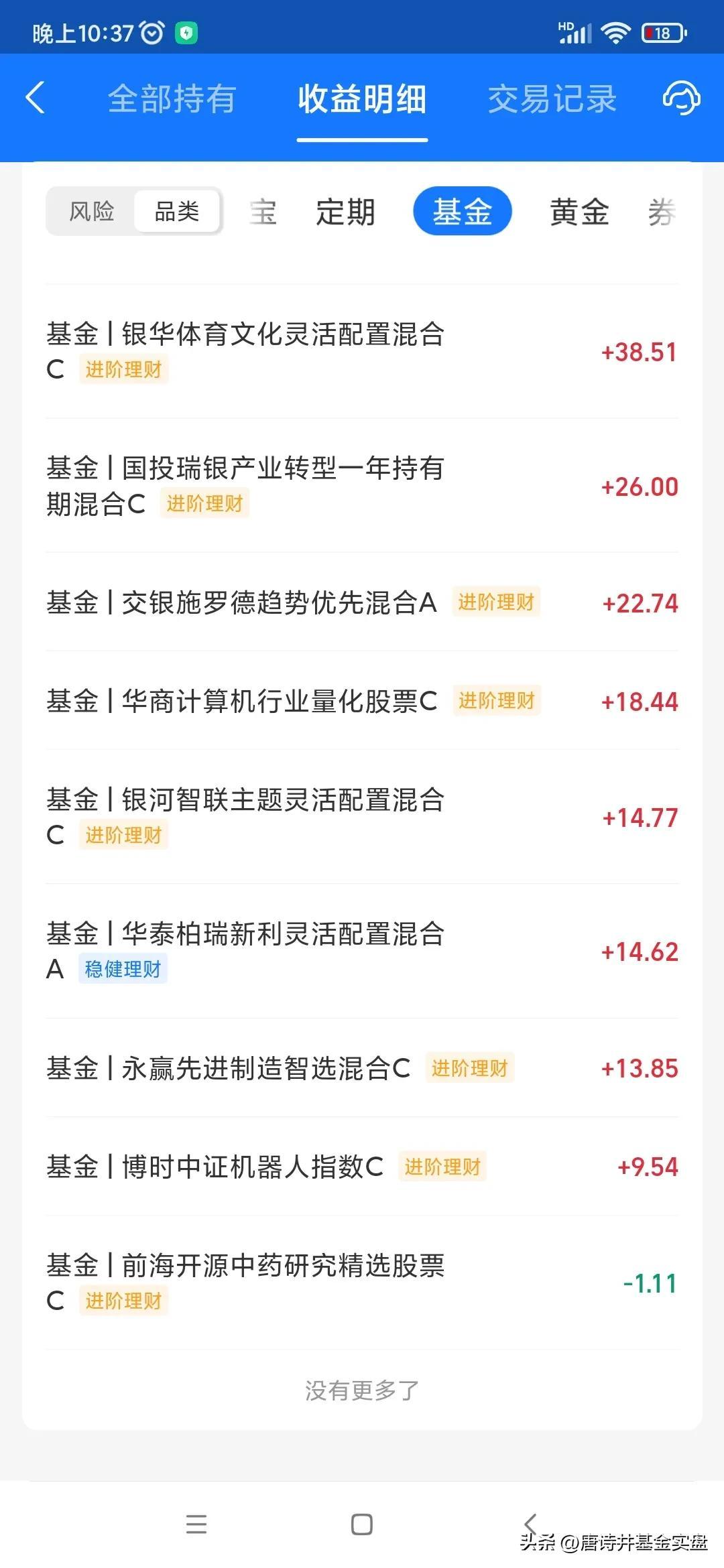Screen dimensions: 724x1568
Task: Open 永赢先进制造智选混合C row
Action: [x=362, y=1068]
